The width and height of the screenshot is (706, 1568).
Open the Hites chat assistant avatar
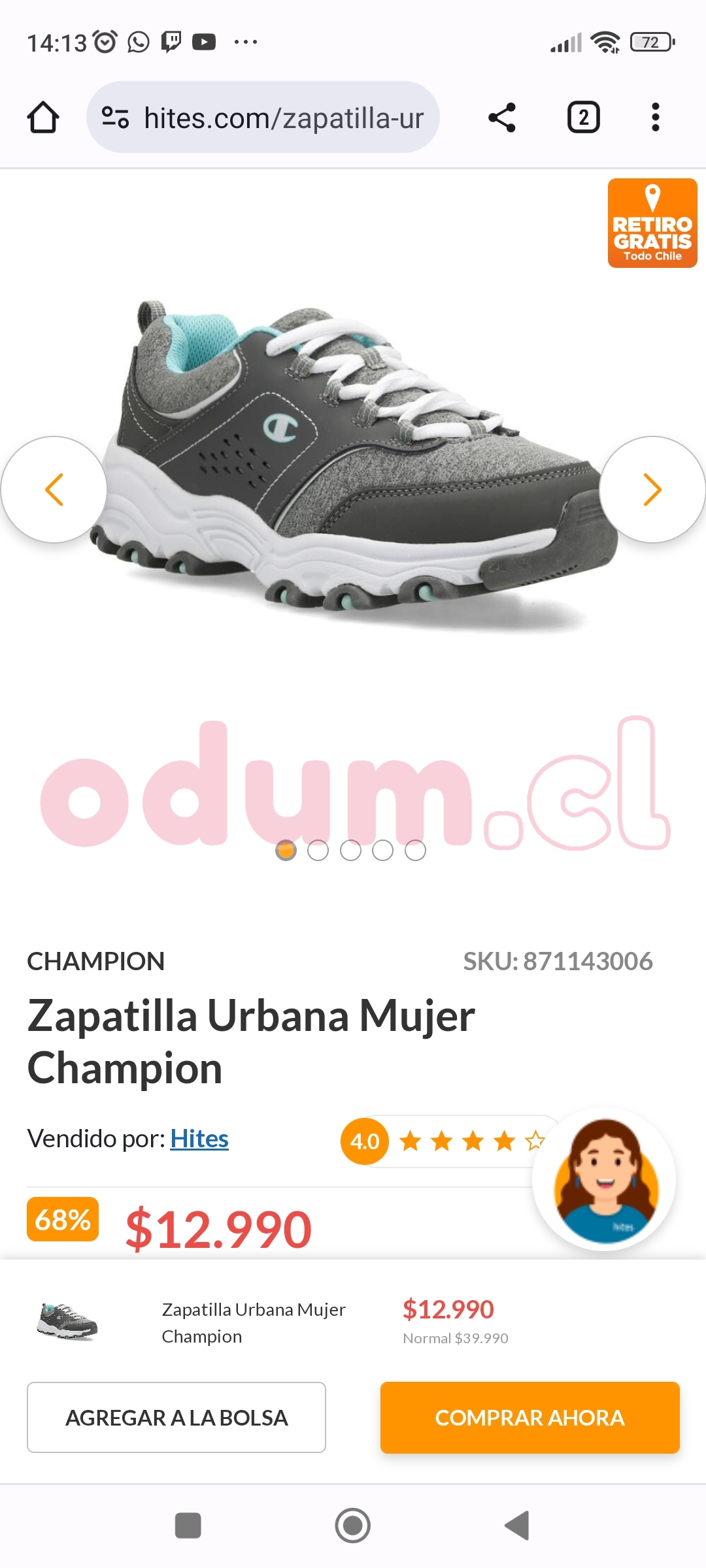tap(605, 1180)
